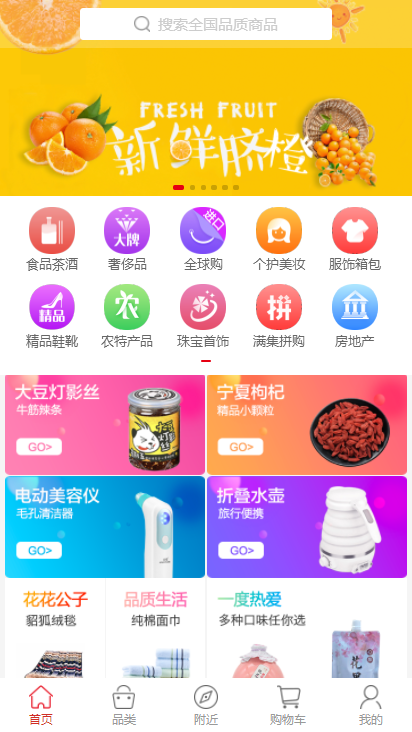Open the 奢侈品 category

click(x=127, y=240)
